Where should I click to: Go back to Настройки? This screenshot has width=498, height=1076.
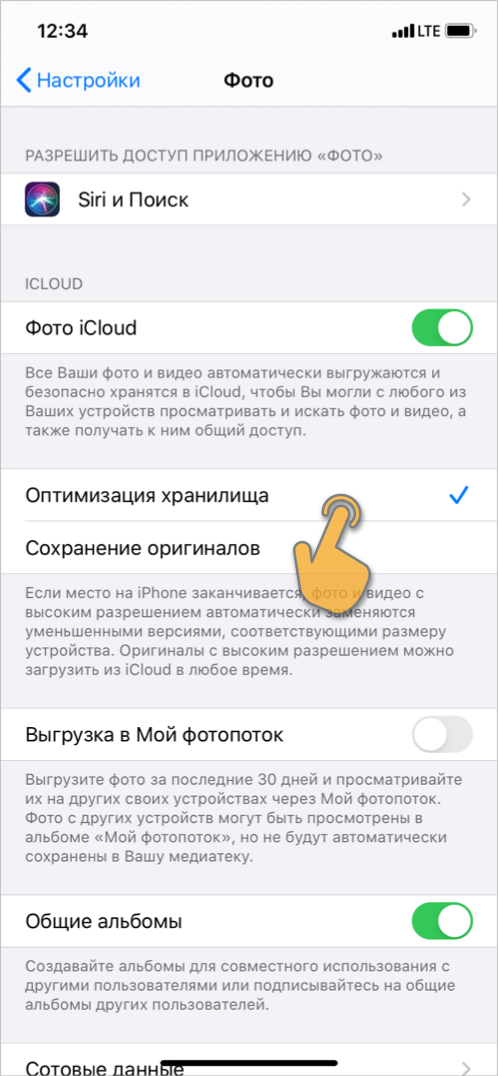point(78,80)
